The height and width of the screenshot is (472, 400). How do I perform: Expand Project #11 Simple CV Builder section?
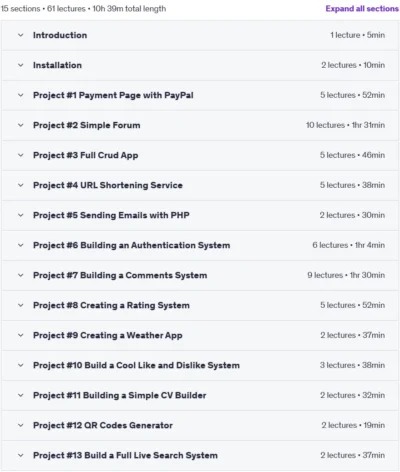(200, 395)
